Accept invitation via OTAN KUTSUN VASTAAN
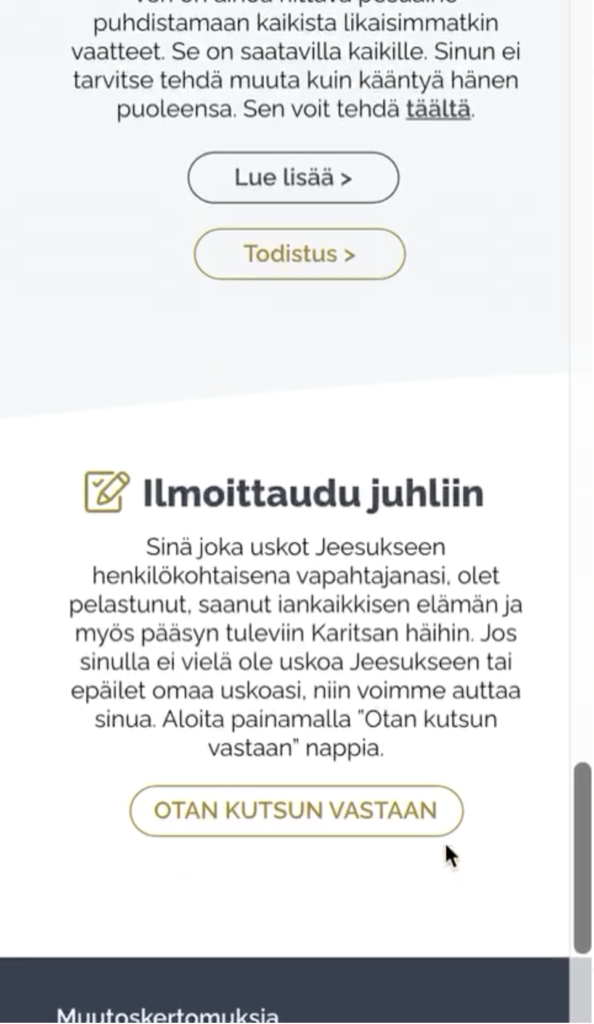The height and width of the screenshot is (1024, 594). (x=296, y=810)
